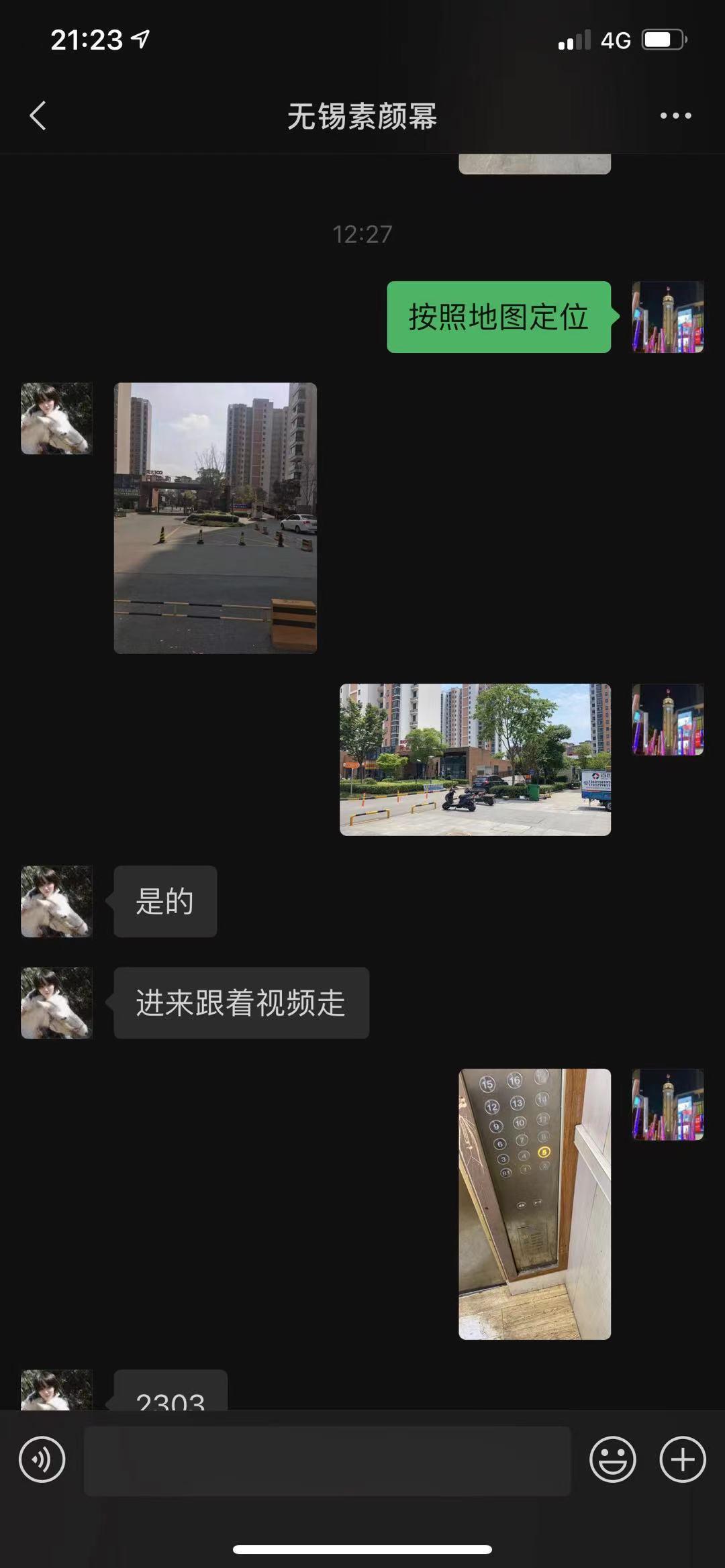This screenshot has height=1568, width=725.
Task: Focus the message text field
Action: coord(327,1460)
